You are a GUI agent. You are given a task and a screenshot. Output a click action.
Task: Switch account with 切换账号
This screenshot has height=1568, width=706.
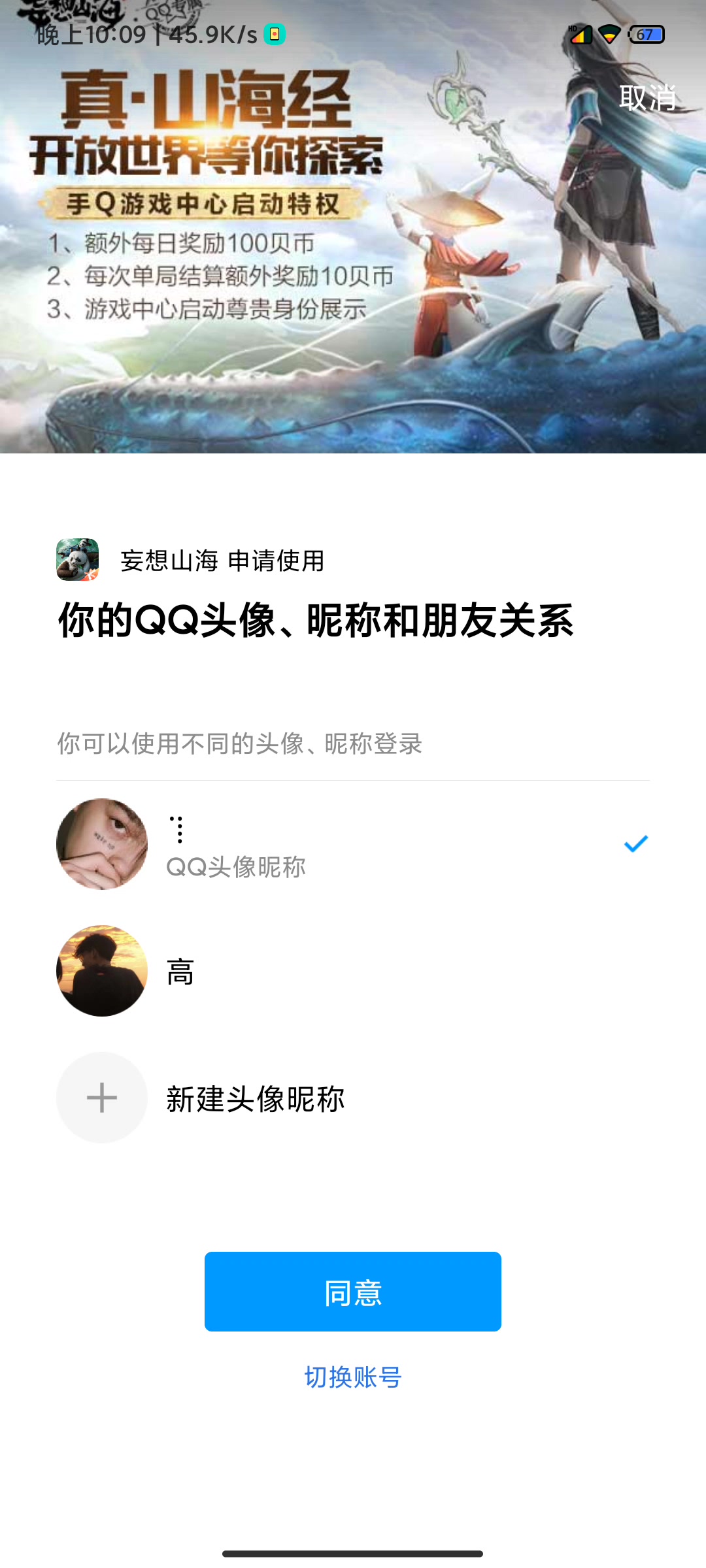pyautogui.click(x=353, y=1377)
